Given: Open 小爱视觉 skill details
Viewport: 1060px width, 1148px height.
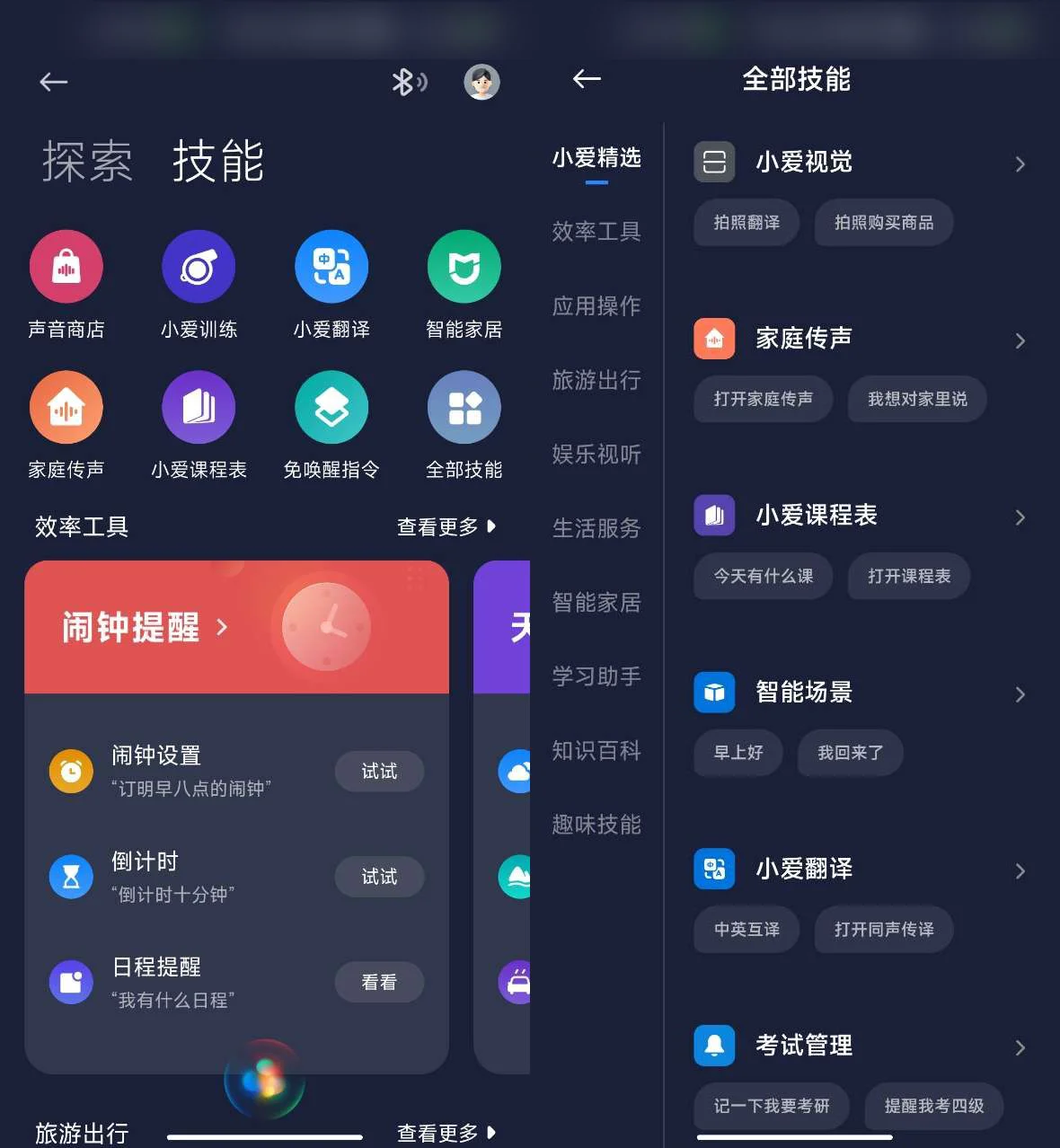Looking at the screenshot, I should point(861,163).
